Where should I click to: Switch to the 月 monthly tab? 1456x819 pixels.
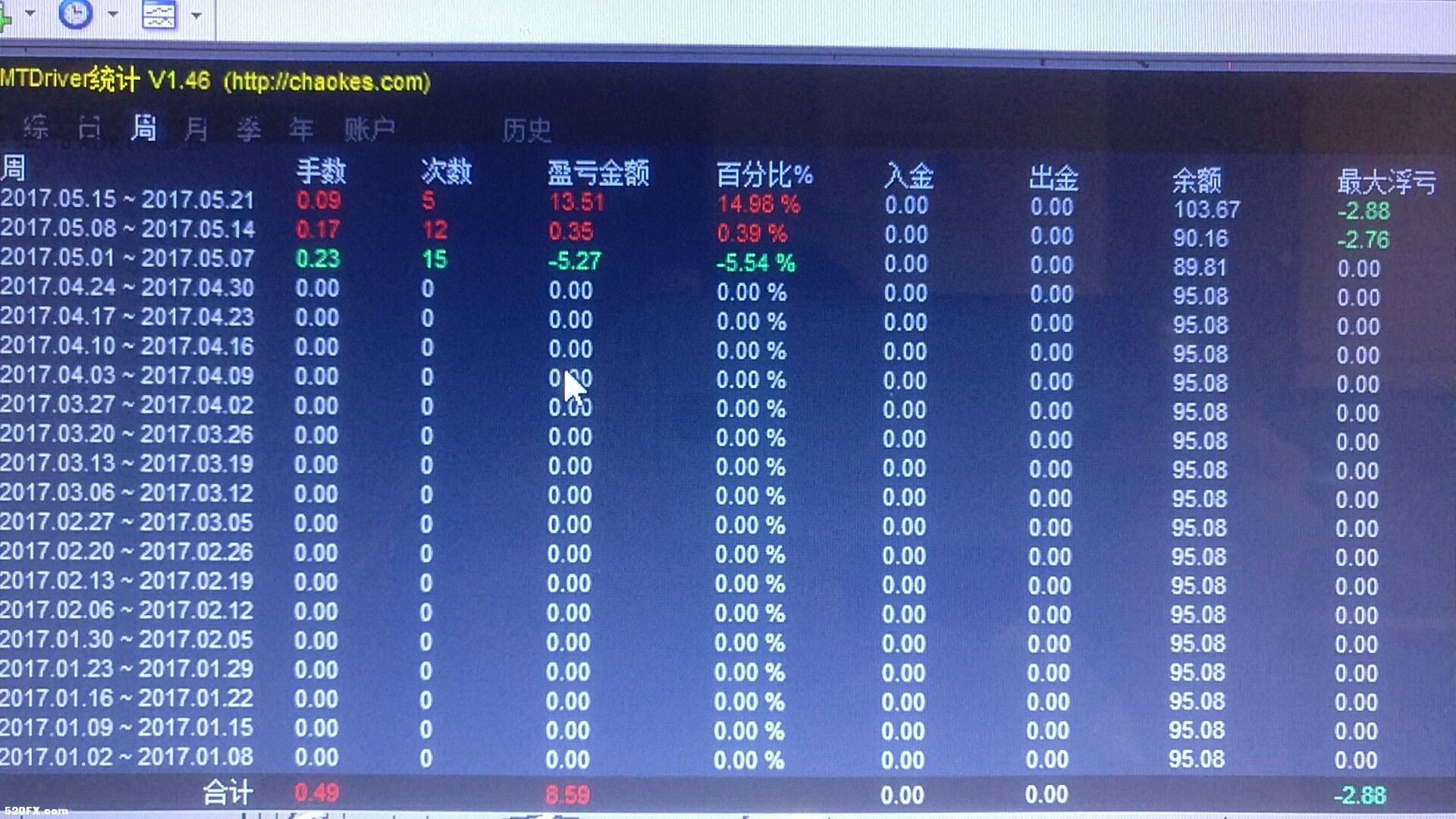click(x=196, y=129)
